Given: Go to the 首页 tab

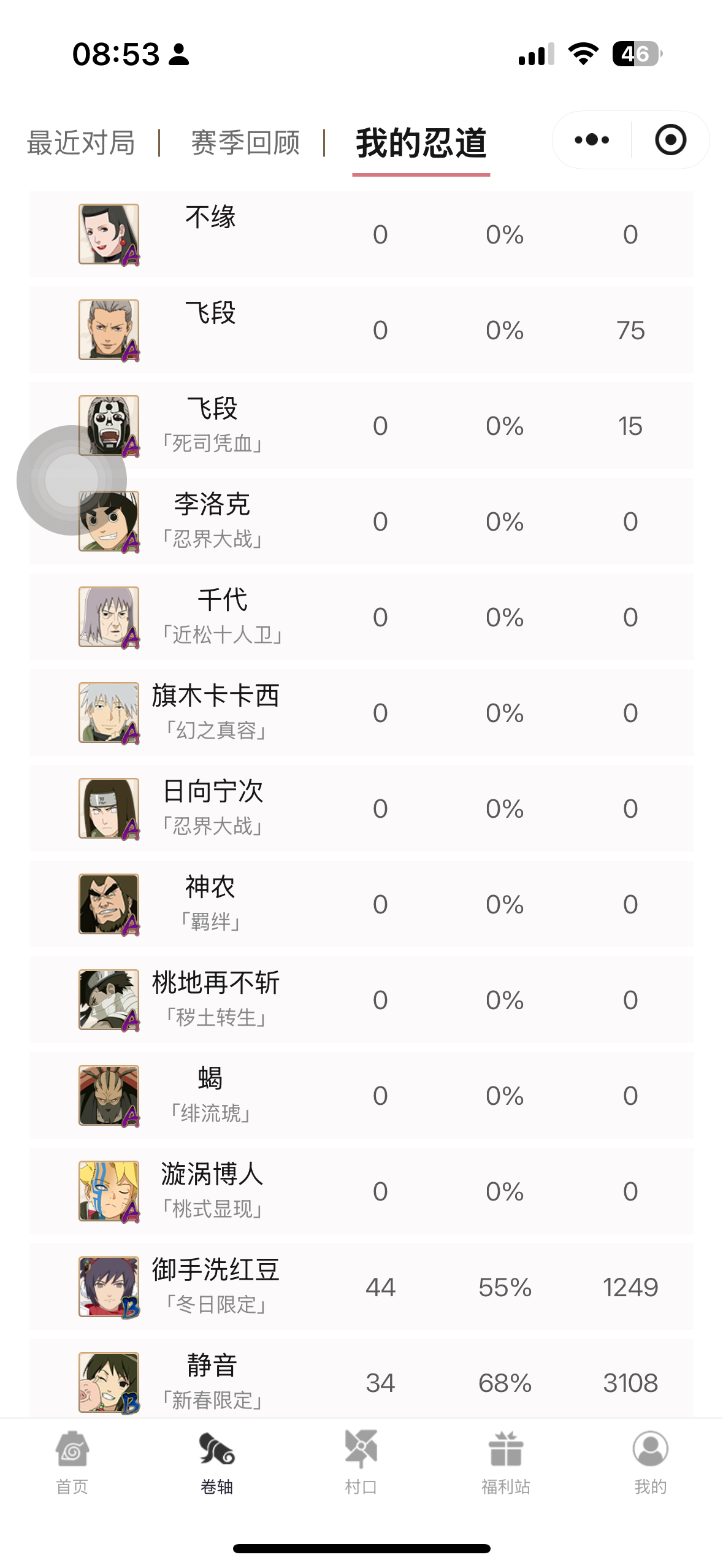Looking at the screenshot, I should coord(72,1462).
